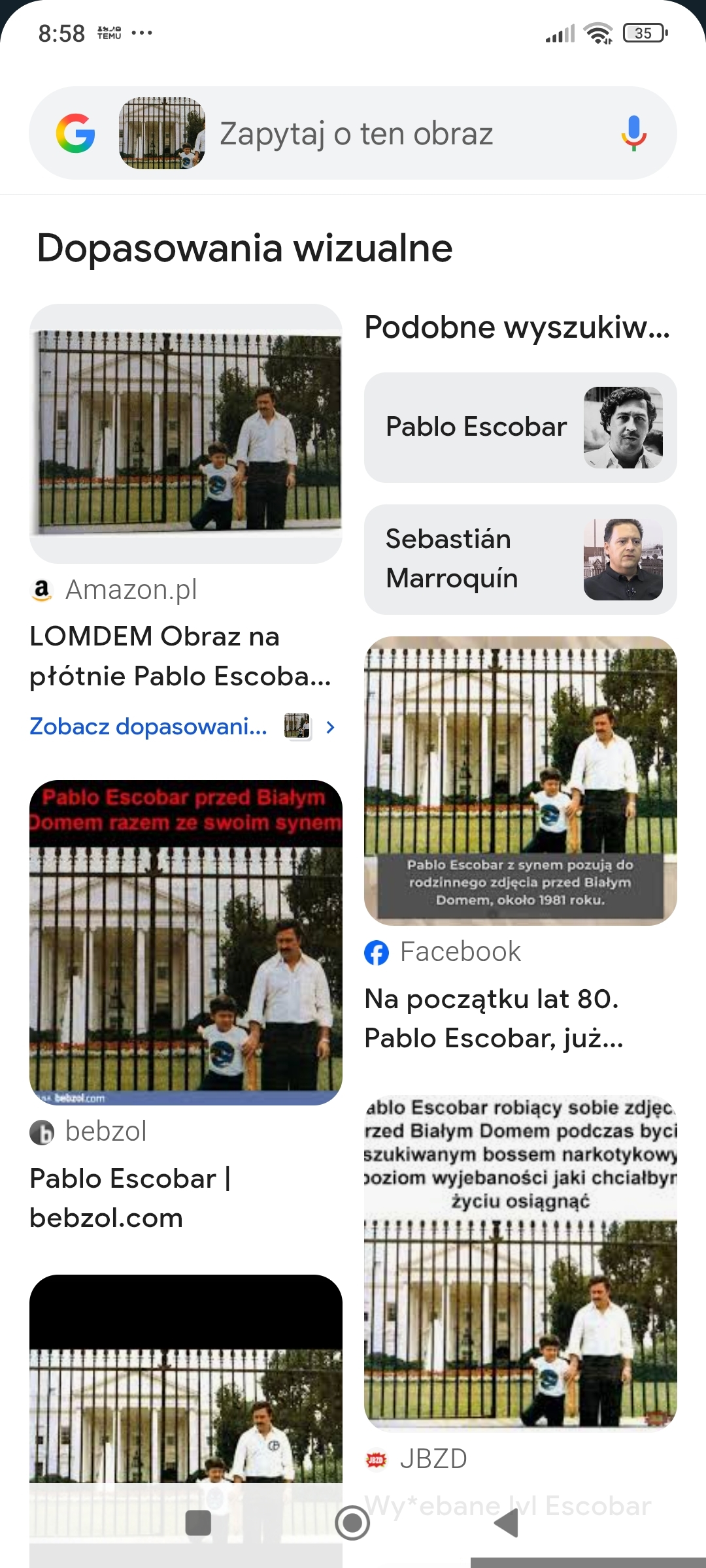
Task: Open the searched image thumbnail in the search bar
Action: click(162, 133)
